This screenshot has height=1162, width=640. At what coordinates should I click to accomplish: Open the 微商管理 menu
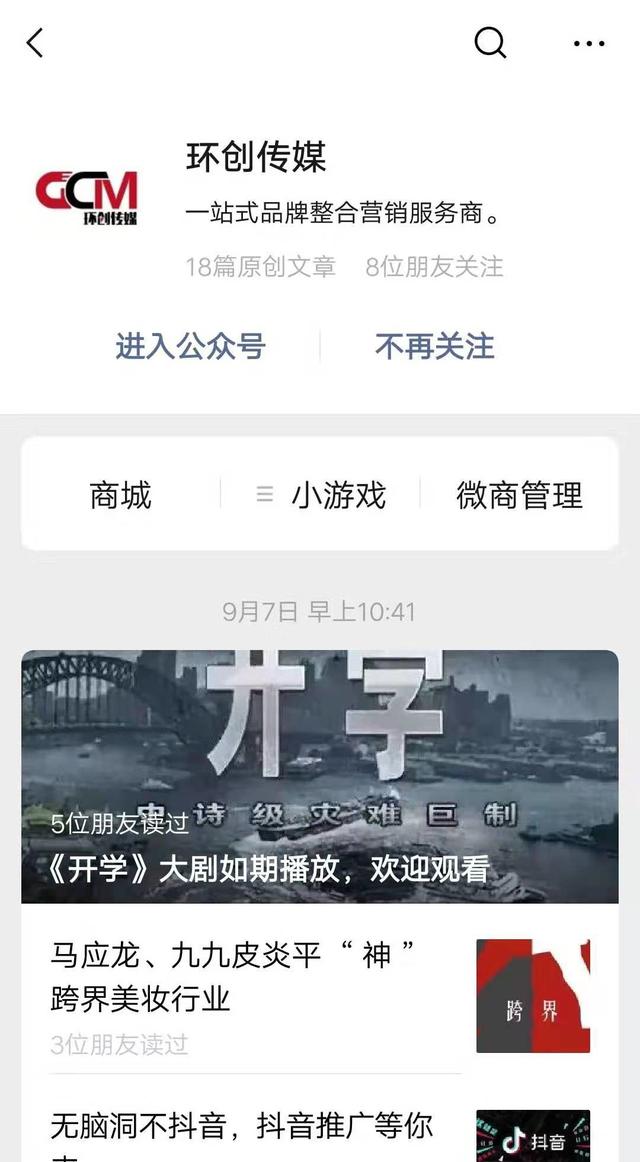coord(519,495)
